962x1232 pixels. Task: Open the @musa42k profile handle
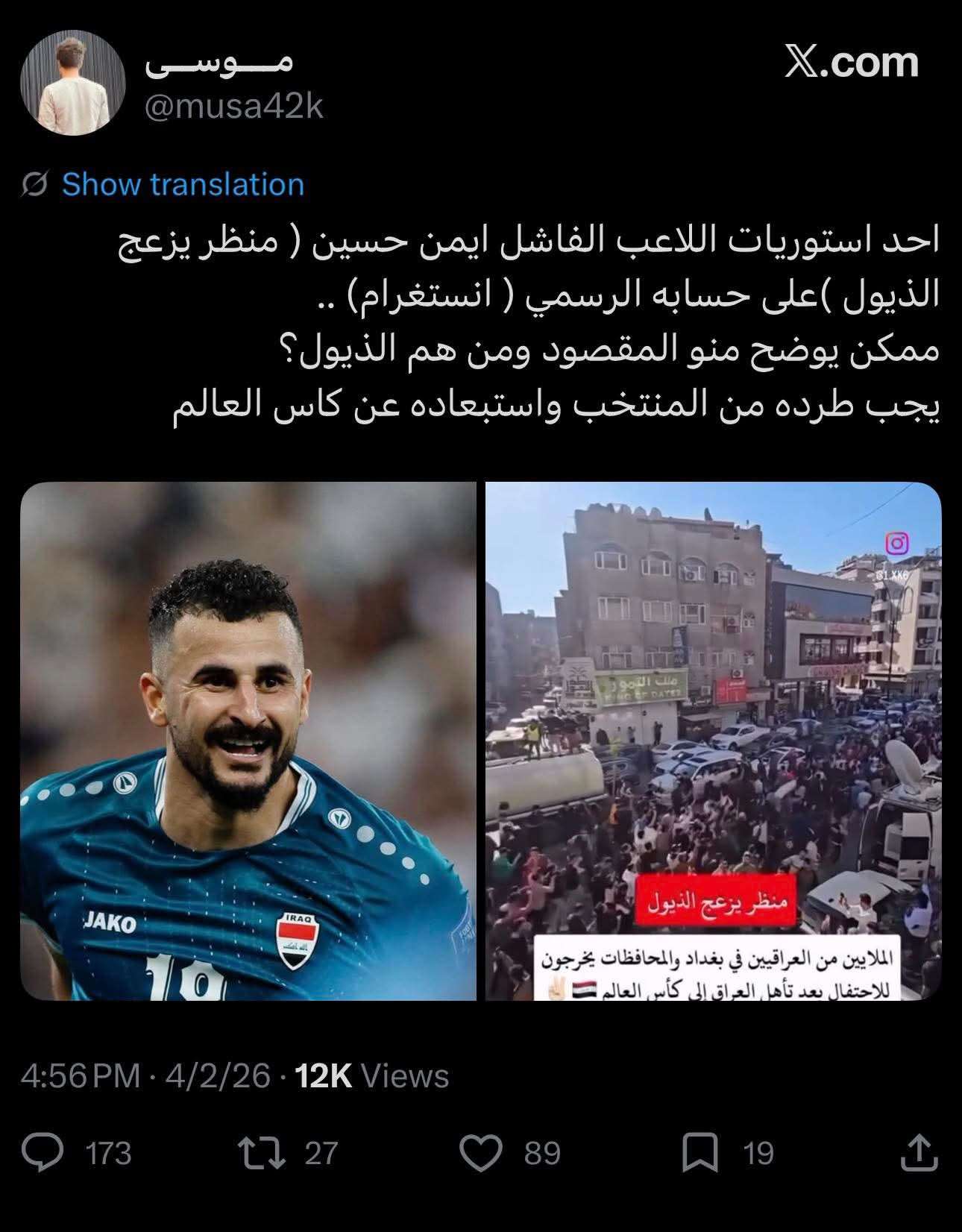point(233,107)
